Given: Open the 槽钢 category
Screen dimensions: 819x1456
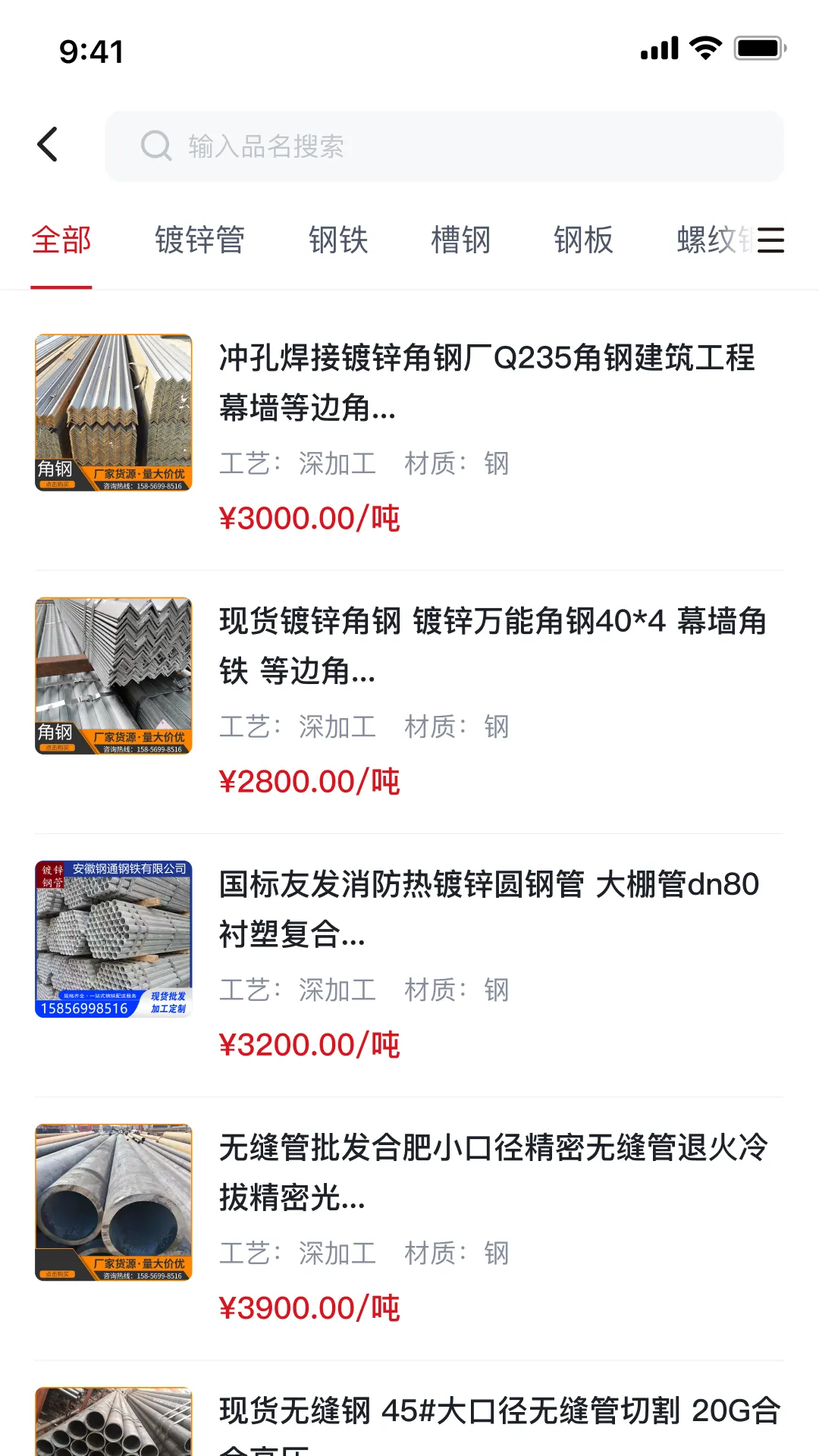Looking at the screenshot, I should 462,240.
